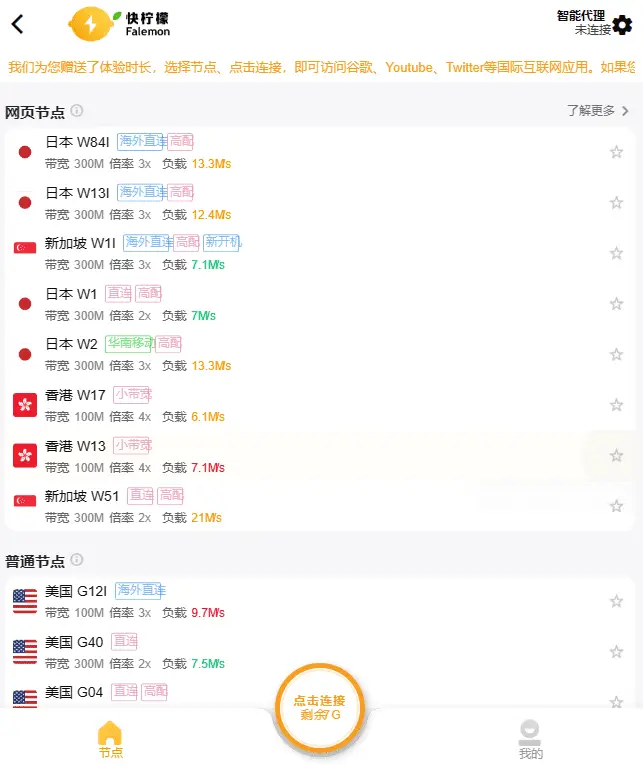Switch to the 节点 tab
The width and height of the screenshot is (643, 771).
pyautogui.click(x=110, y=741)
